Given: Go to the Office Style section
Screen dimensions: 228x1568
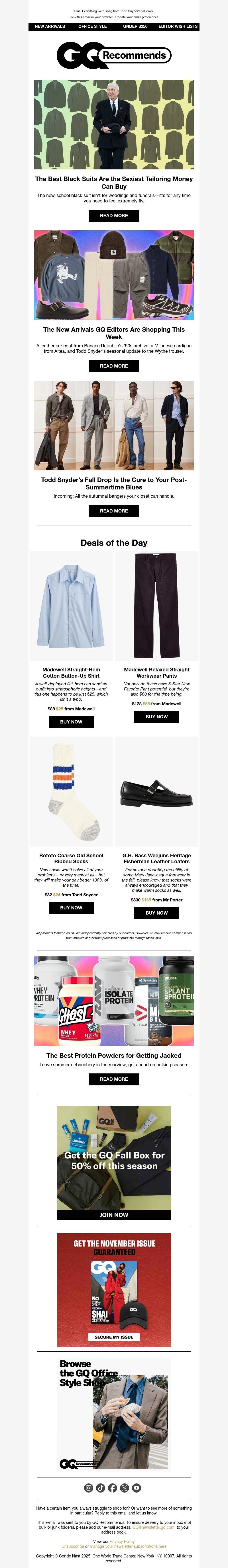Looking at the screenshot, I should (x=92, y=27).
